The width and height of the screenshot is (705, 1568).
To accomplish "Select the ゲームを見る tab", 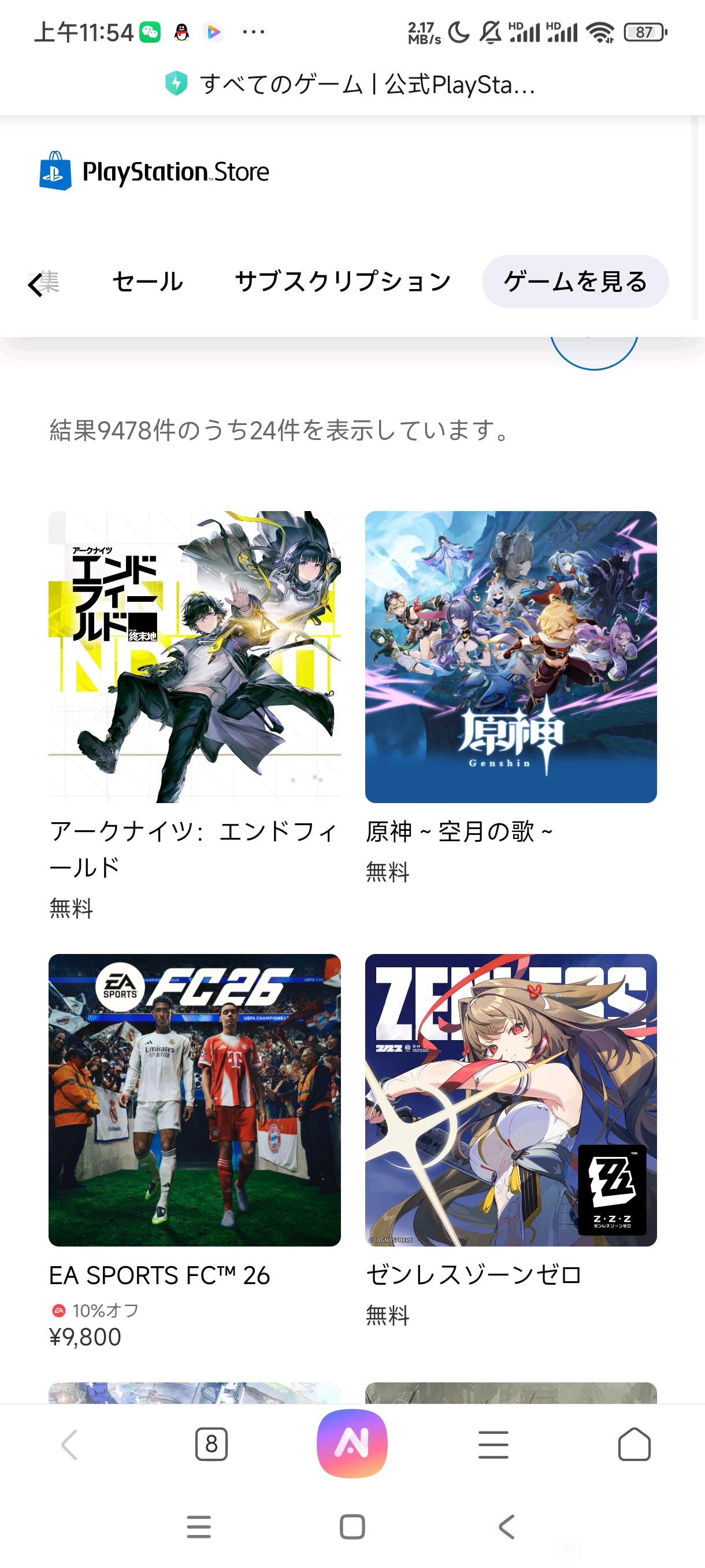I will click(575, 282).
